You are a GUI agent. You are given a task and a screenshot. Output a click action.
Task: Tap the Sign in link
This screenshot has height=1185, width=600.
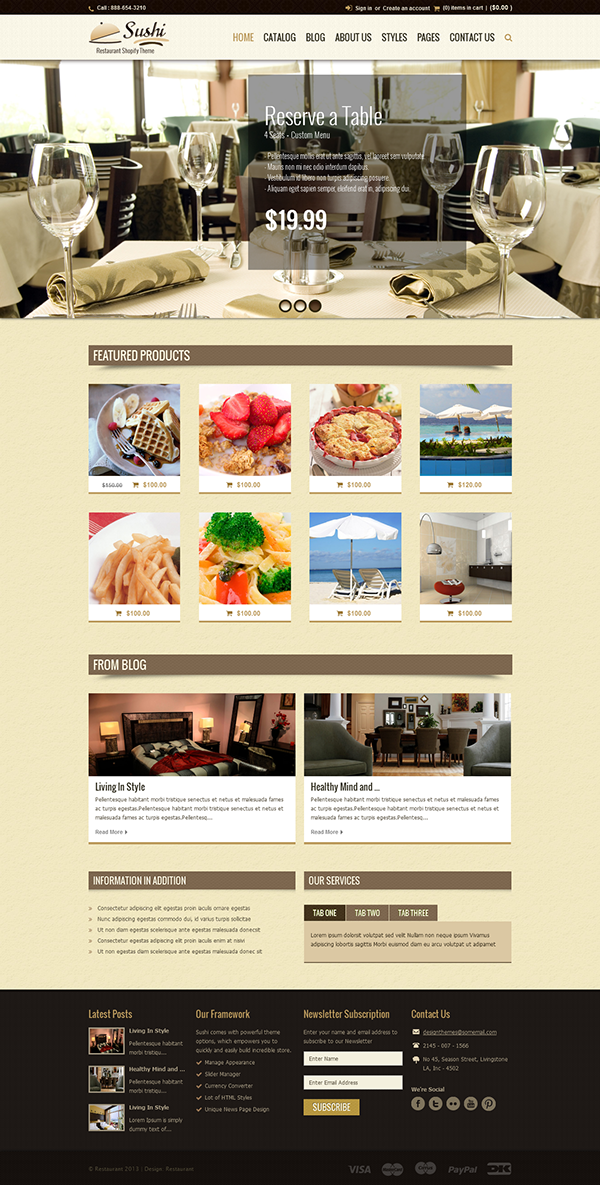[363, 8]
